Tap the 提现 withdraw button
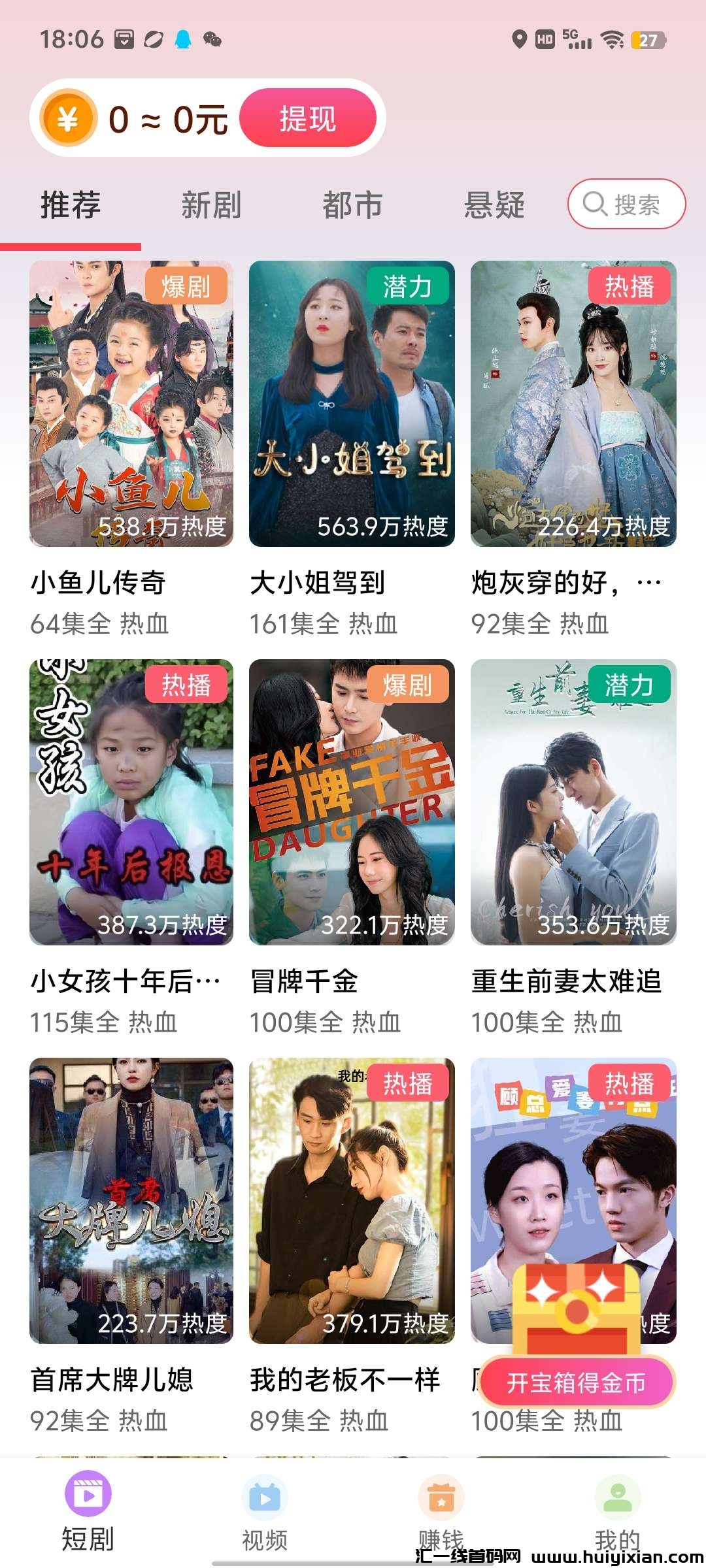 (308, 118)
